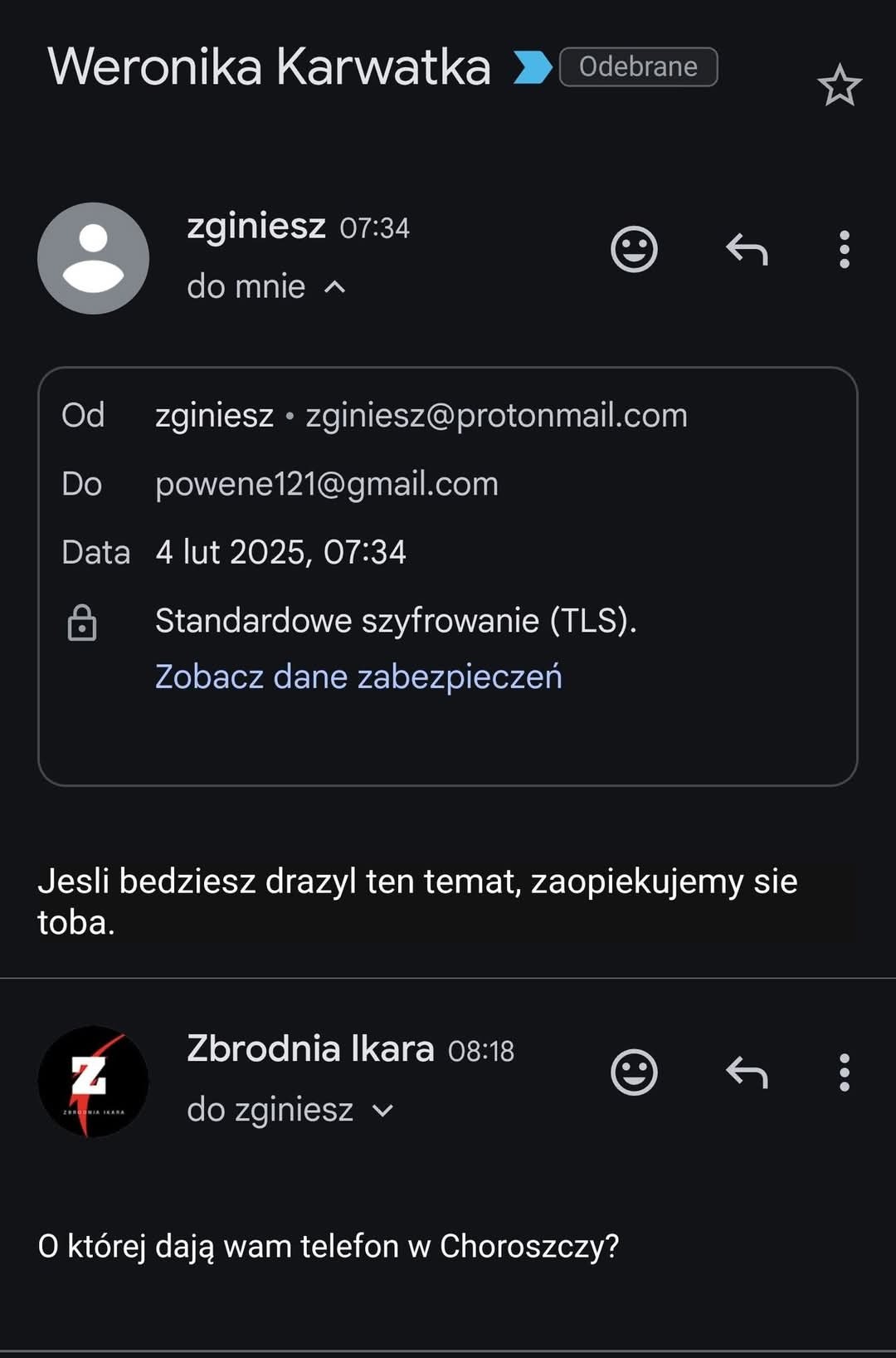
Task: Add emoji reaction to zginiesz's message
Action: tap(634, 249)
